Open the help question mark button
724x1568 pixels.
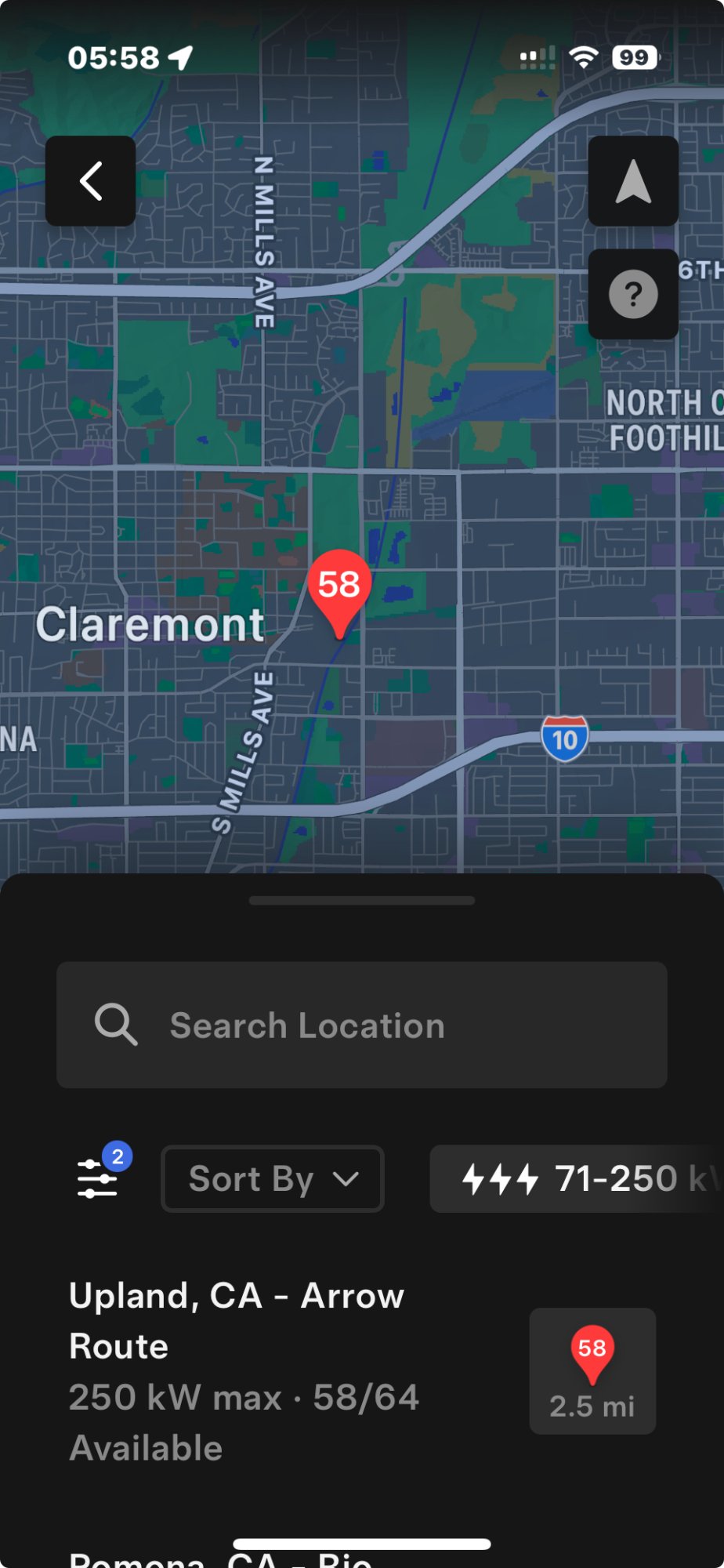pyautogui.click(x=633, y=294)
